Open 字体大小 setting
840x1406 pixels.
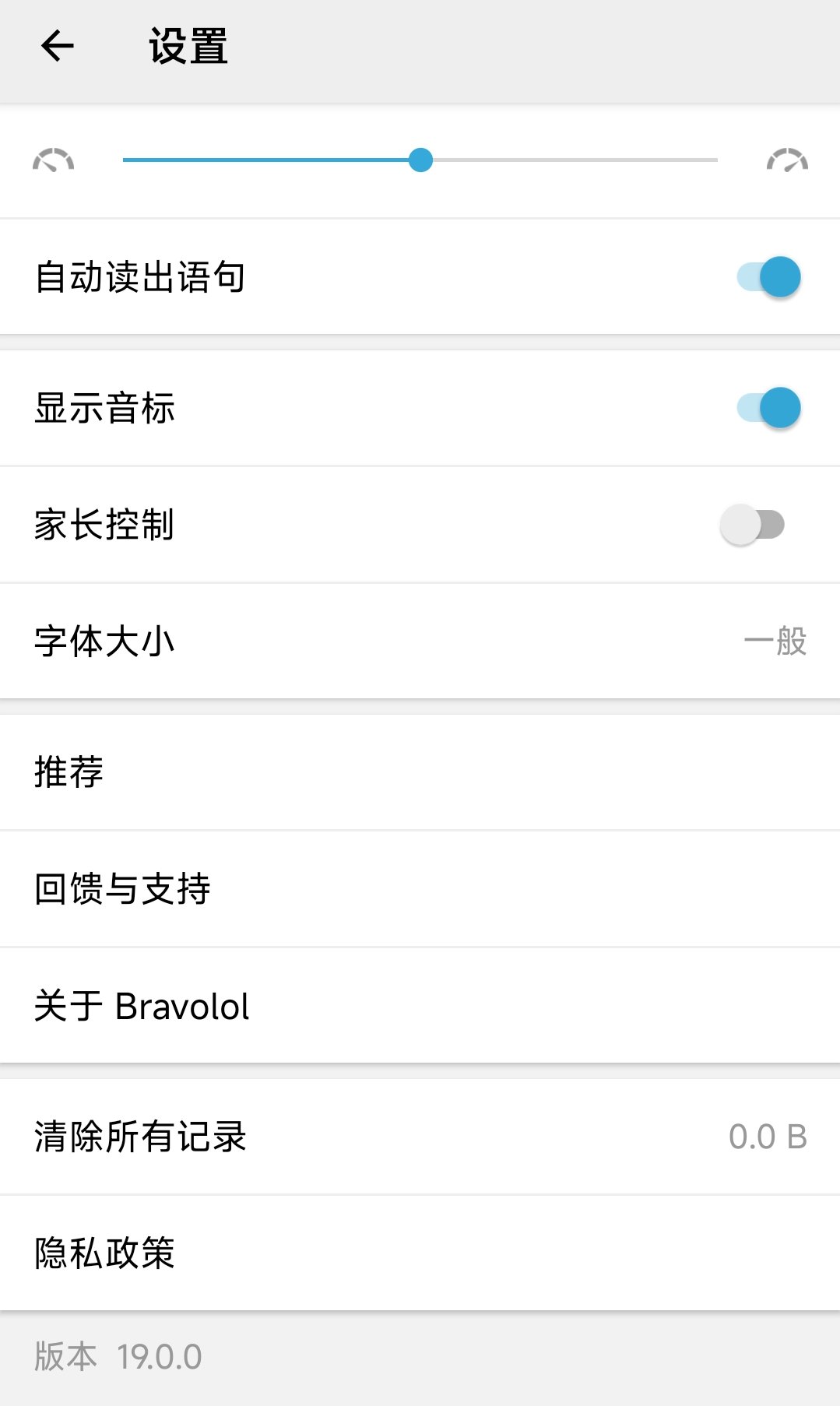click(x=420, y=641)
